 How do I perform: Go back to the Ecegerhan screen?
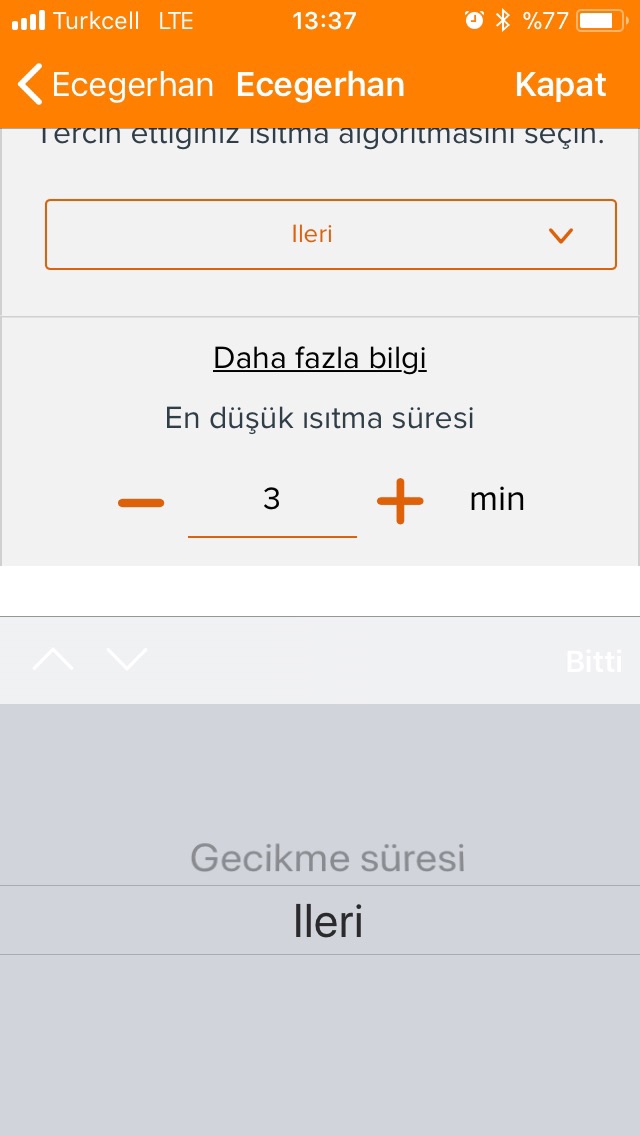pyautogui.click(x=116, y=85)
